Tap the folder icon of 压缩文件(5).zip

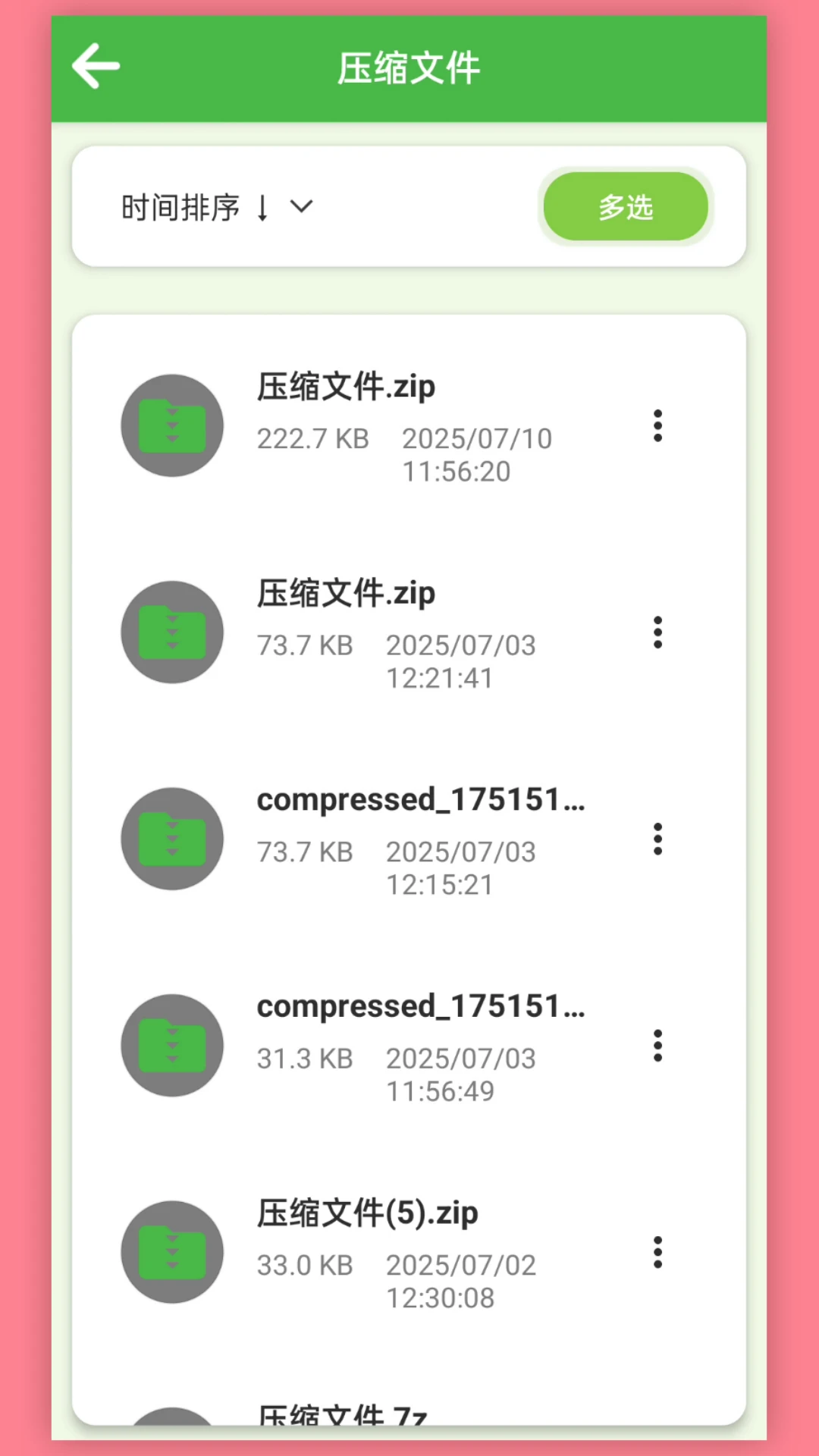pos(171,1254)
